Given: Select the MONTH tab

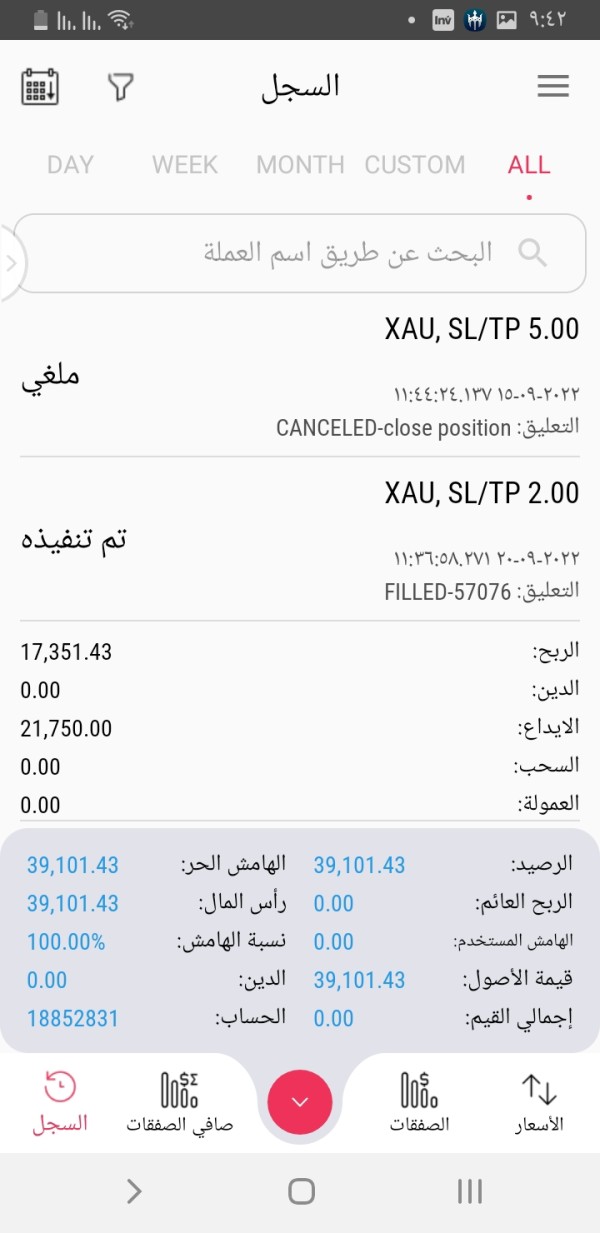Looking at the screenshot, I should [x=300, y=165].
